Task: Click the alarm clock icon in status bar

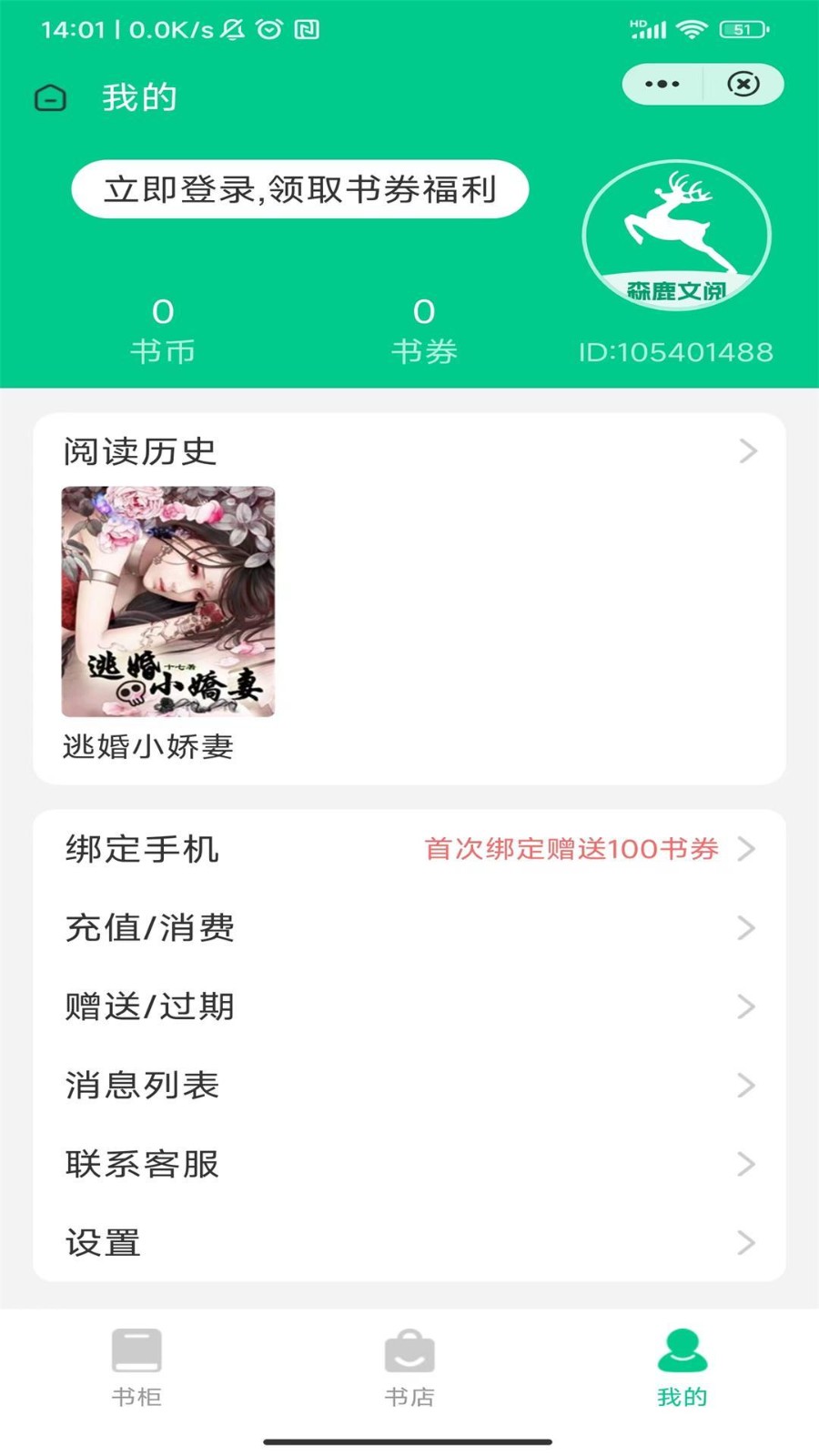Action: coord(269,28)
